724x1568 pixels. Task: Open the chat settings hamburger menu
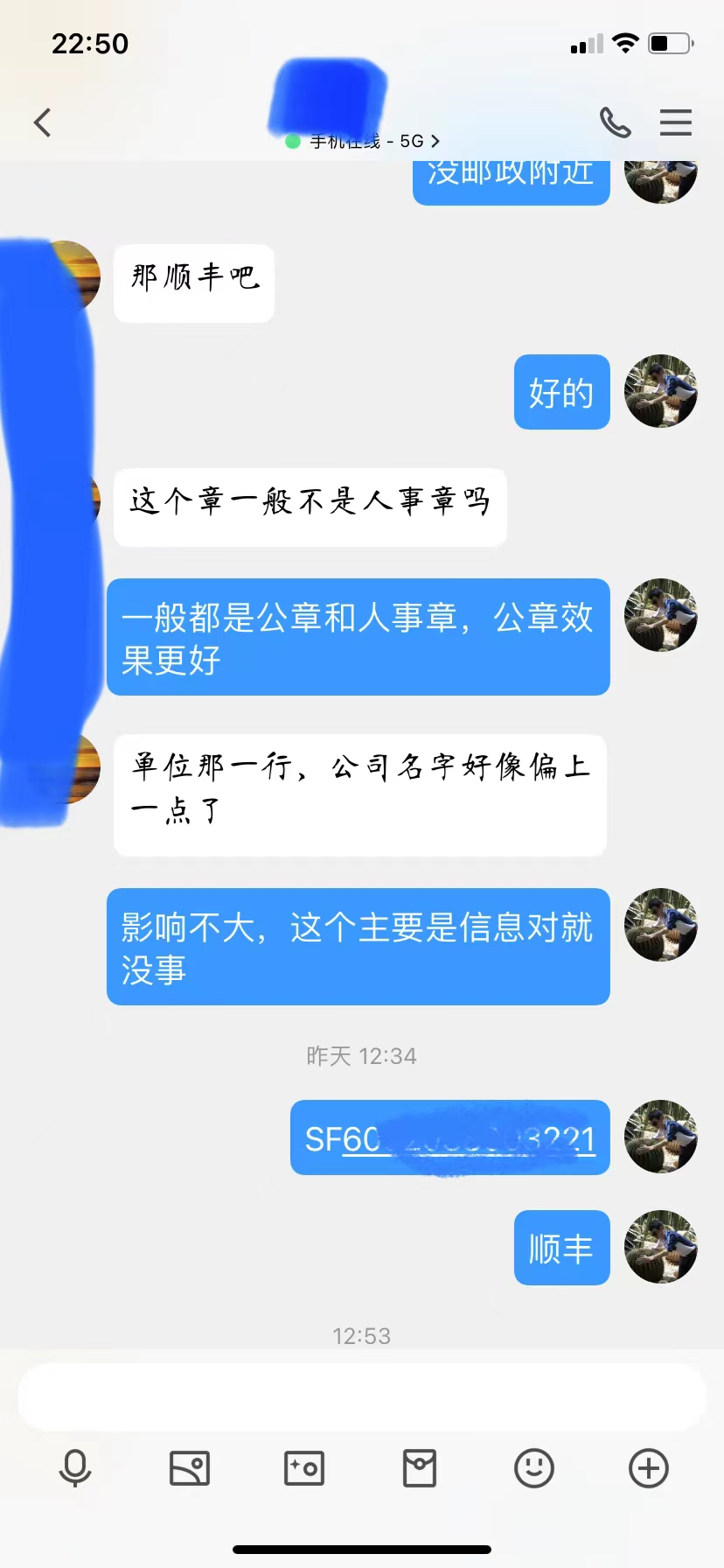pos(675,122)
